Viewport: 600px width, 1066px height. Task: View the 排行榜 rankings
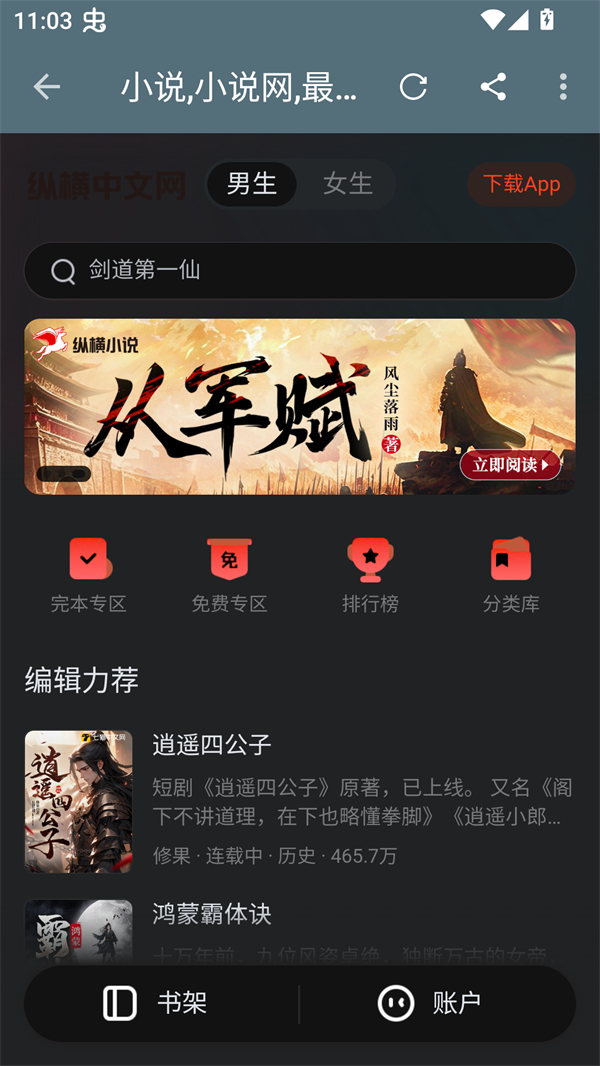click(370, 575)
